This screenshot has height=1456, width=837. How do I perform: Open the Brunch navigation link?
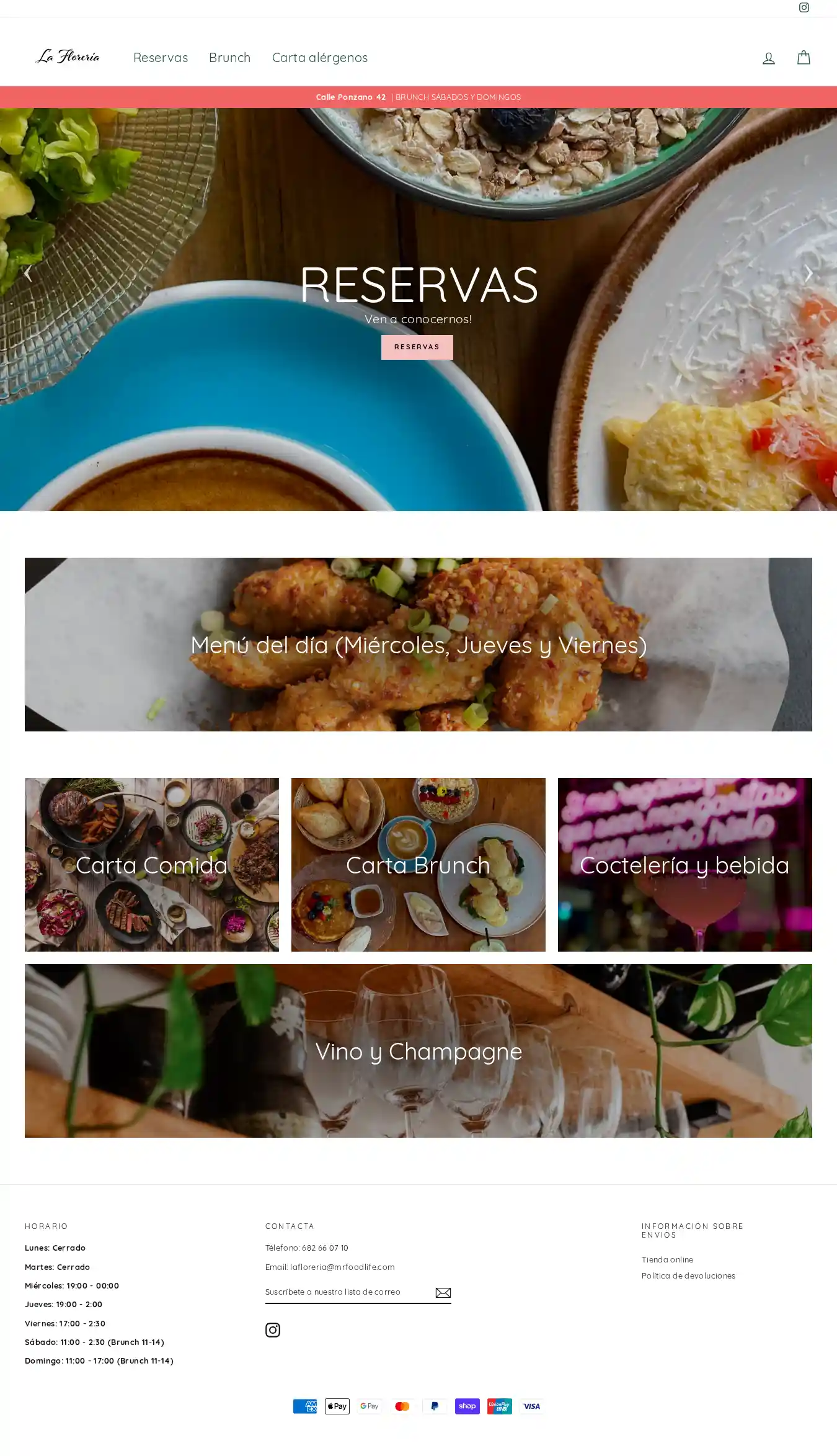point(229,58)
